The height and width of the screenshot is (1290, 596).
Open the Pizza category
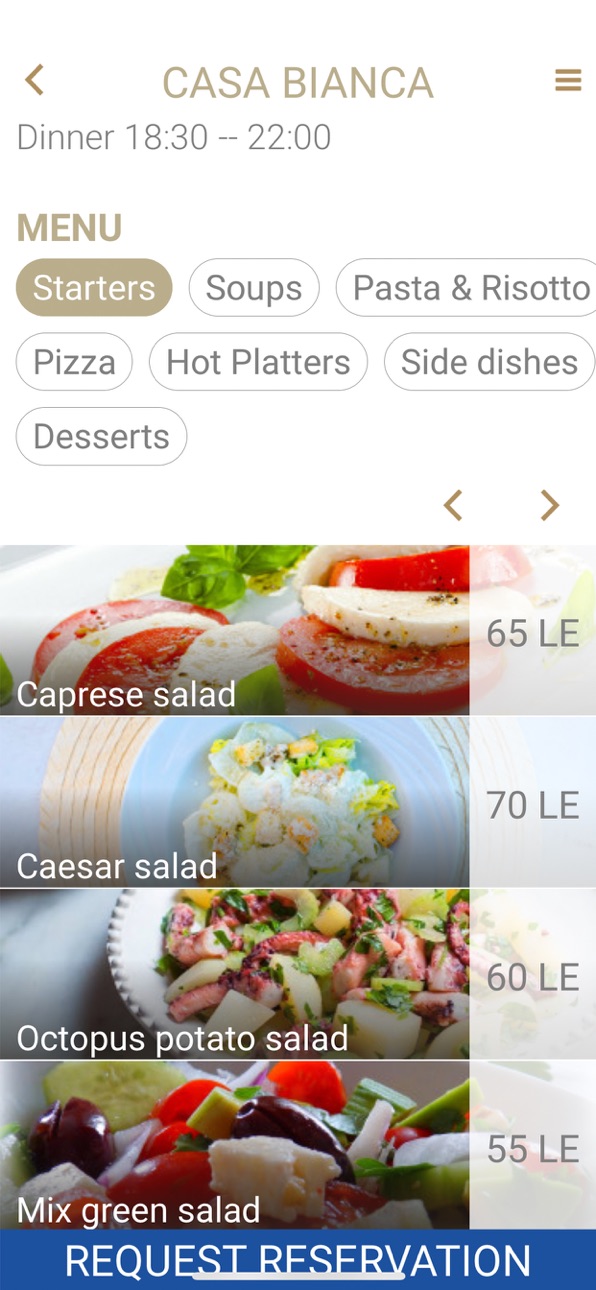(x=74, y=362)
